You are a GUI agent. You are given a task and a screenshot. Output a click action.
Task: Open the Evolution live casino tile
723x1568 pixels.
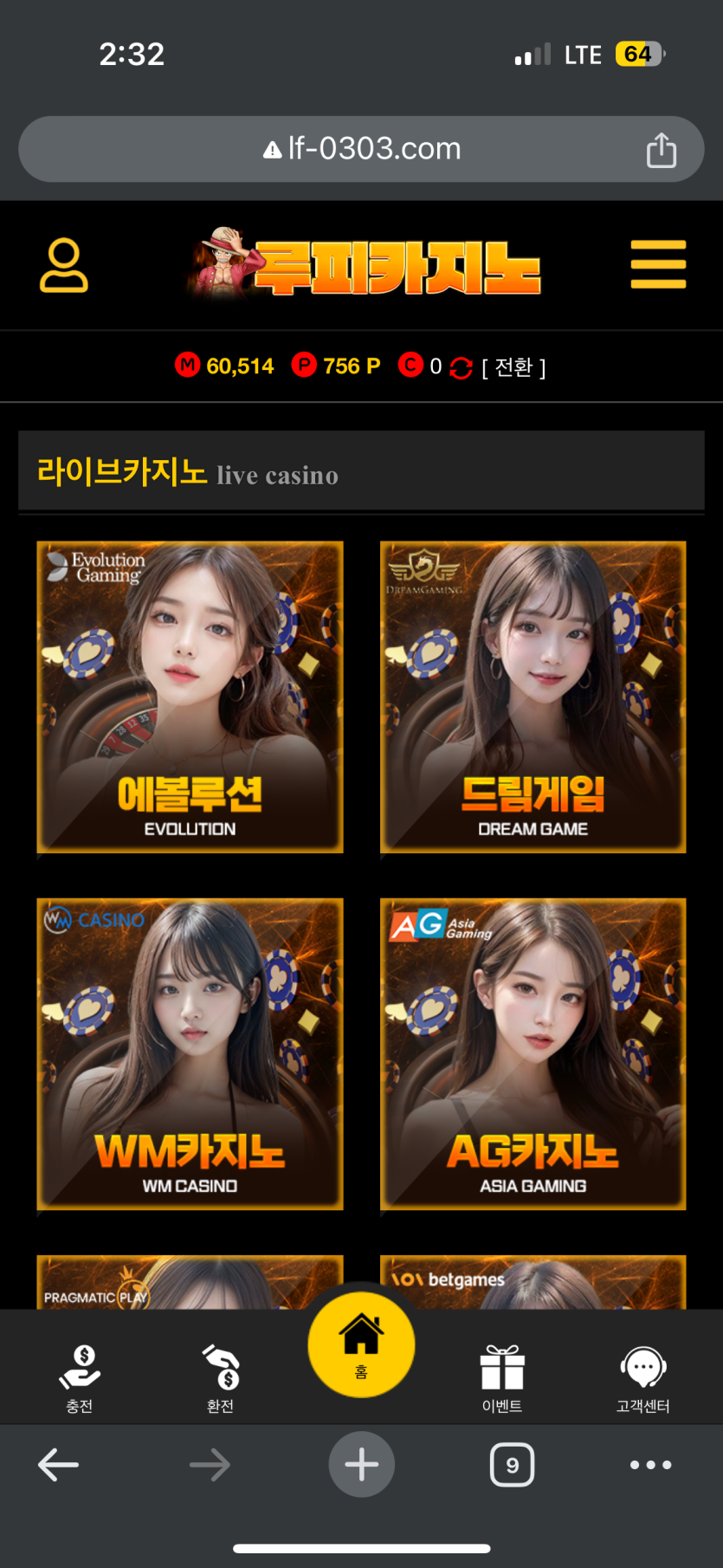[x=190, y=697]
